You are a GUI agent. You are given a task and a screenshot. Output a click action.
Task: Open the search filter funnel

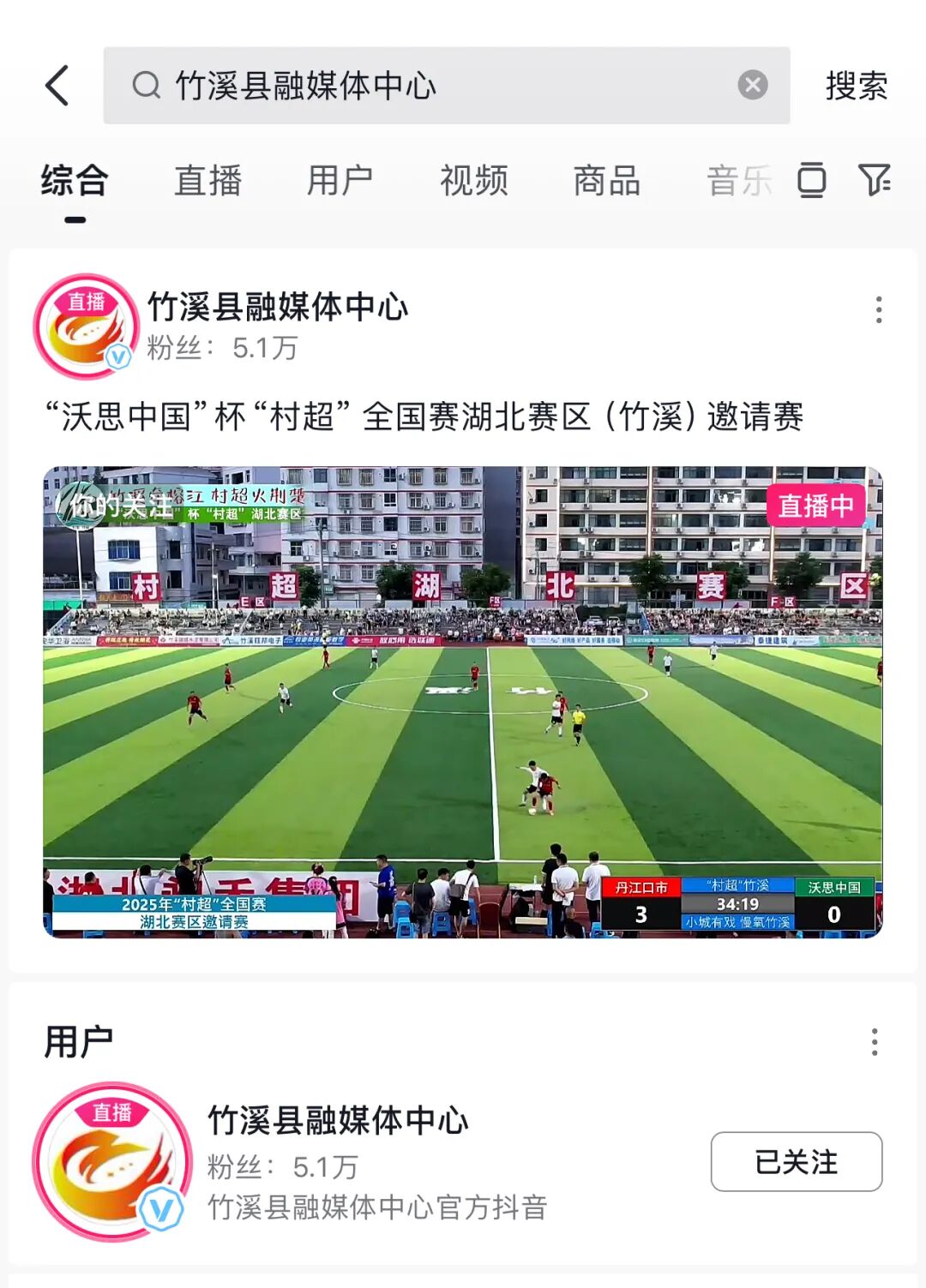click(x=875, y=180)
